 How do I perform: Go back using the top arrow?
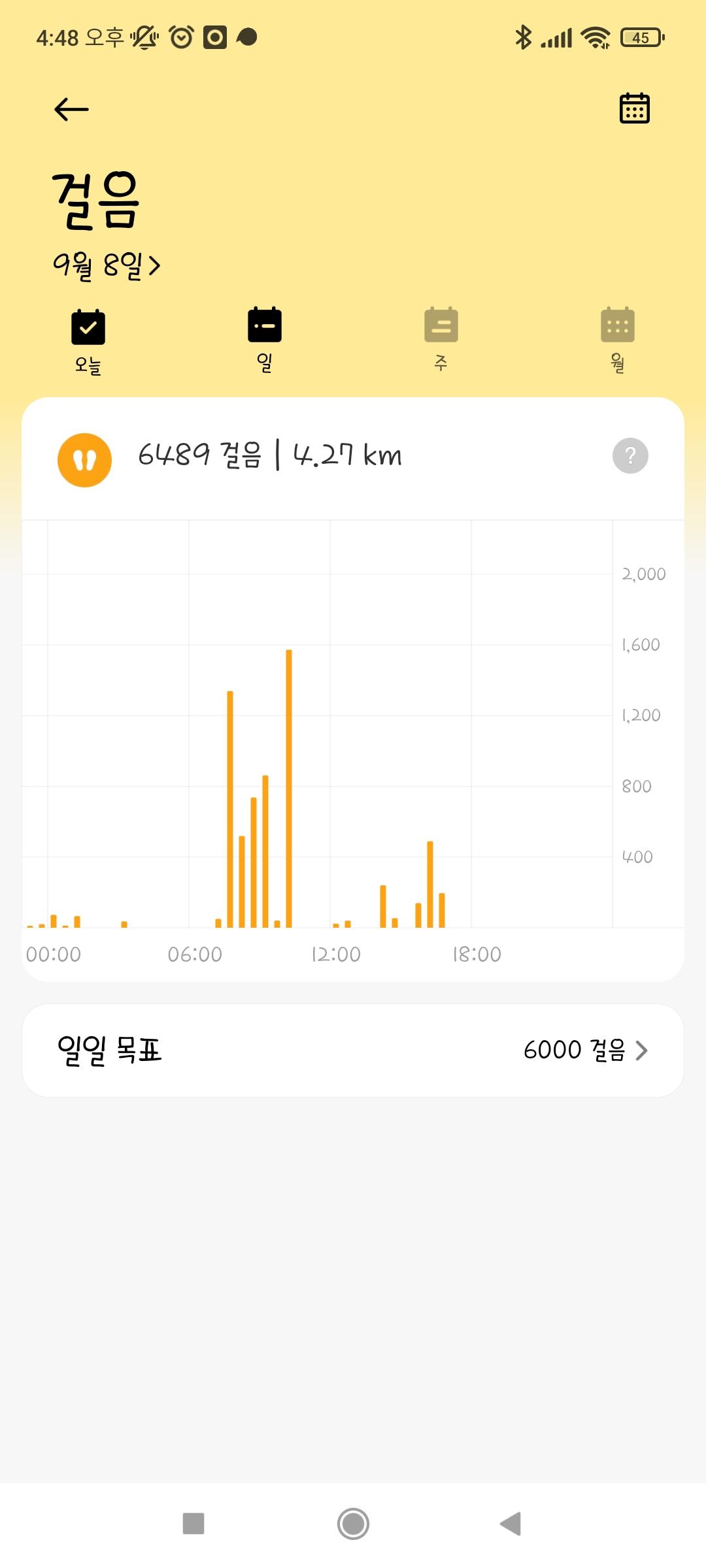tap(71, 109)
